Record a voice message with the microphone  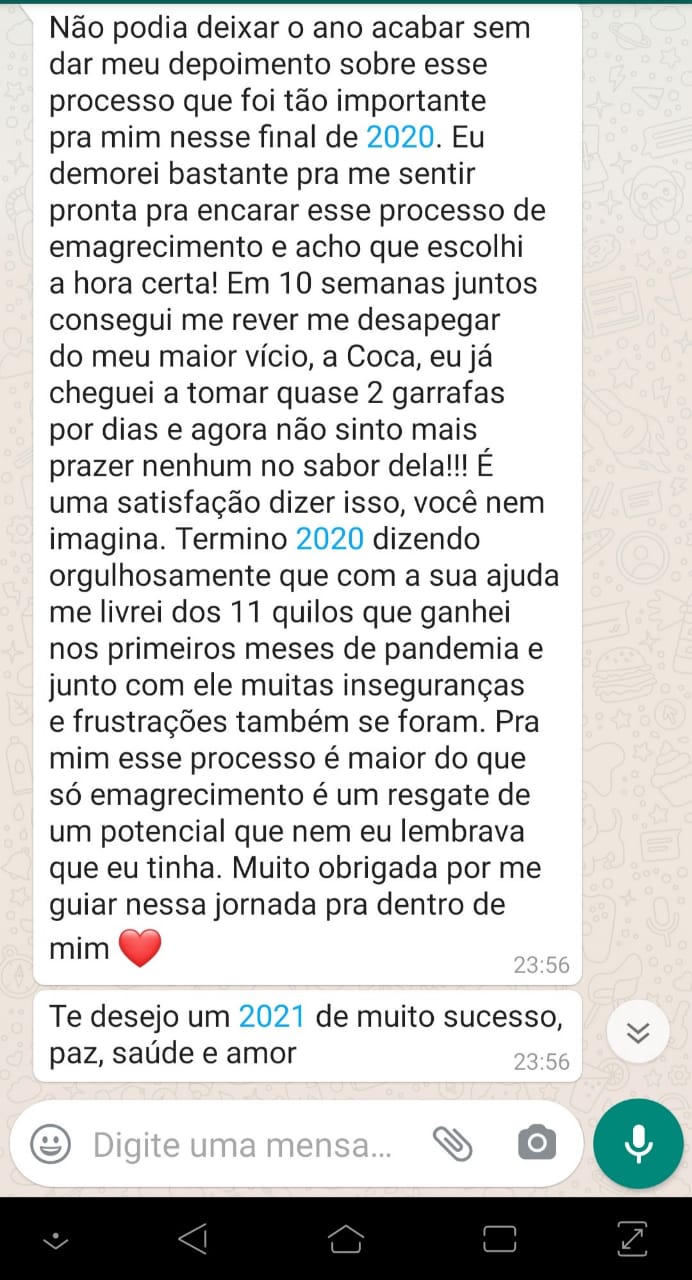[638, 1144]
